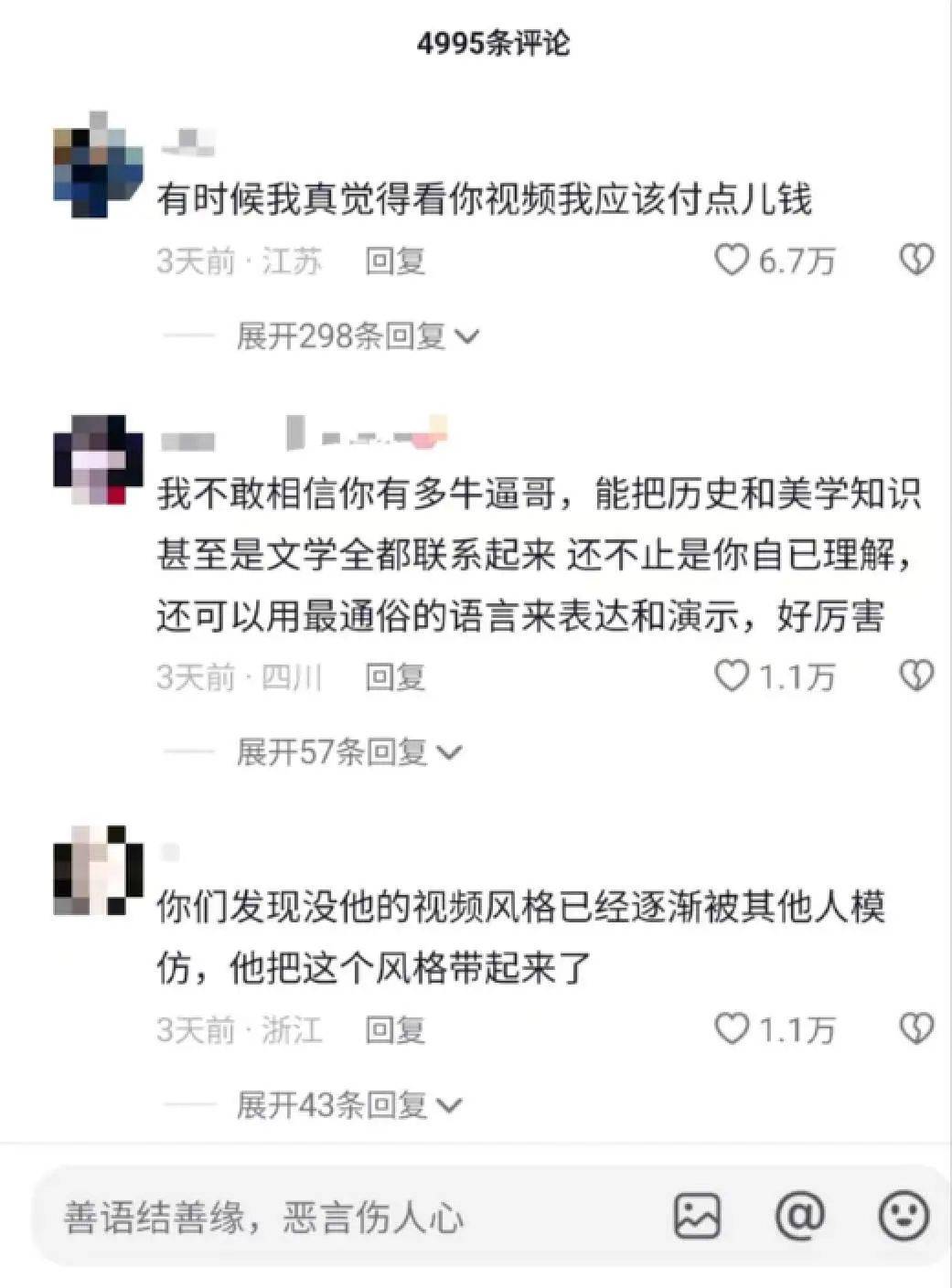
Task: Reply to the 江苏 commenter
Action: (395, 261)
